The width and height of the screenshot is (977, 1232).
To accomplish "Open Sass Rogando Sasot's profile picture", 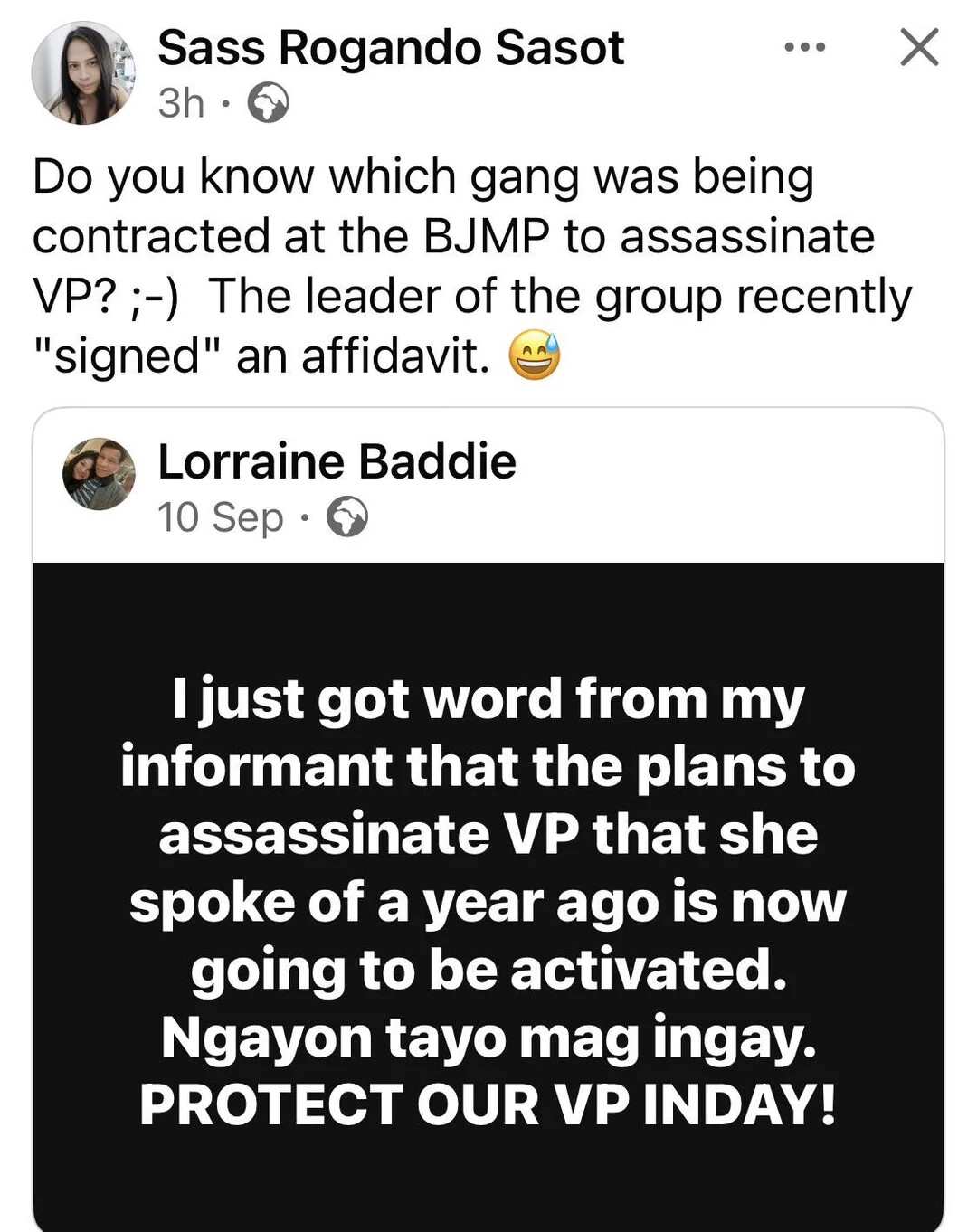I will (83, 73).
